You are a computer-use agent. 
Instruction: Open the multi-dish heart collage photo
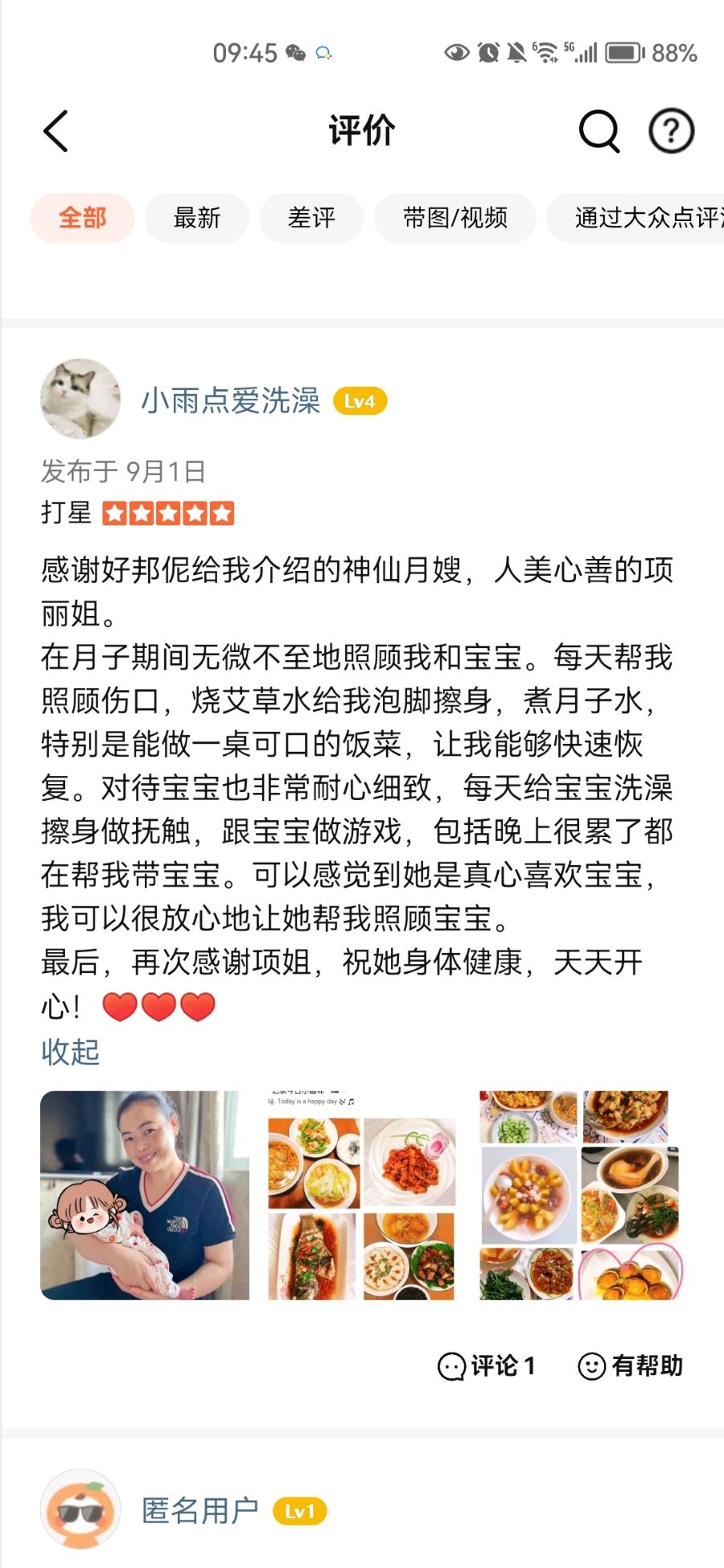coord(579,1195)
